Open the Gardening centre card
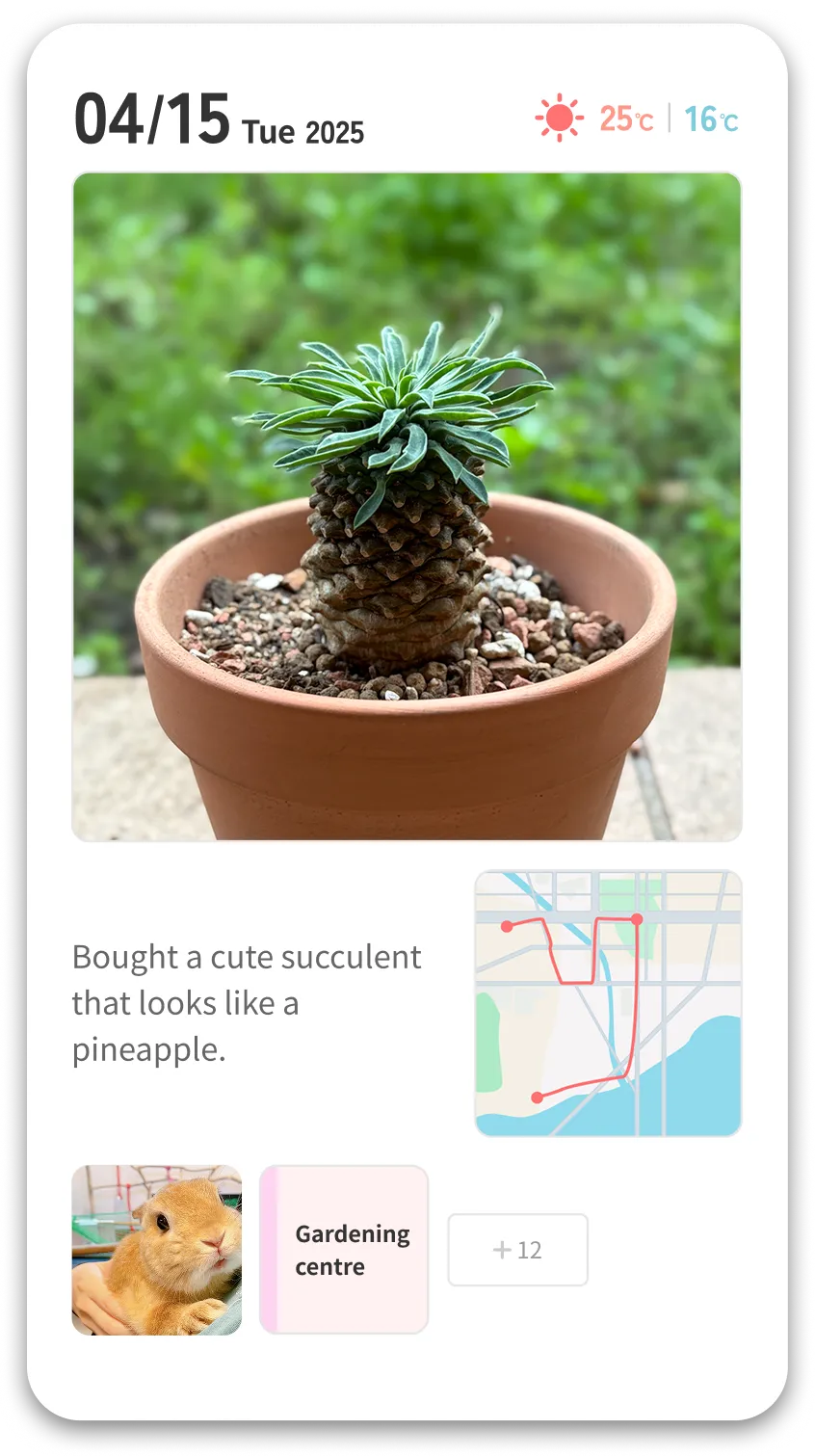The width and height of the screenshot is (815, 1456). (x=344, y=1250)
